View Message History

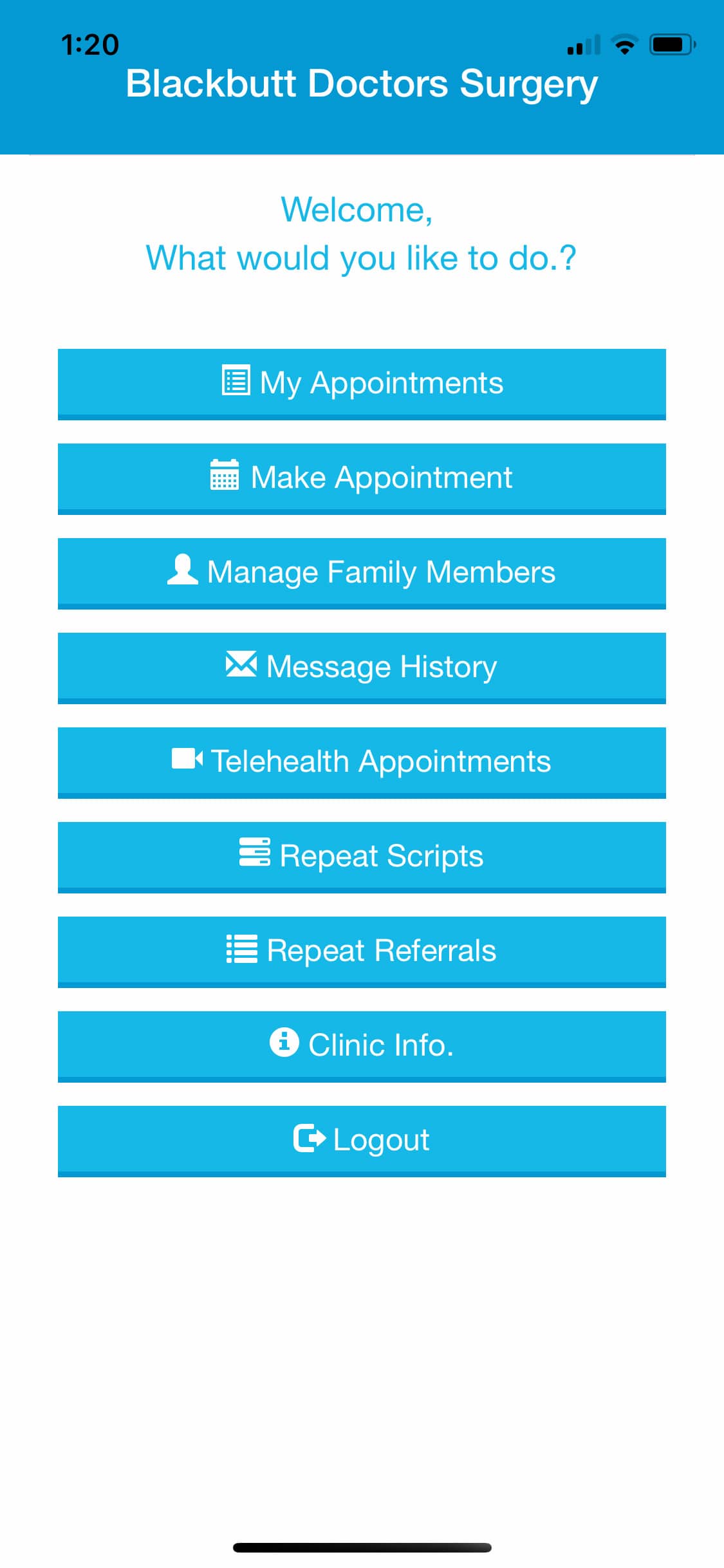(x=362, y=668)
